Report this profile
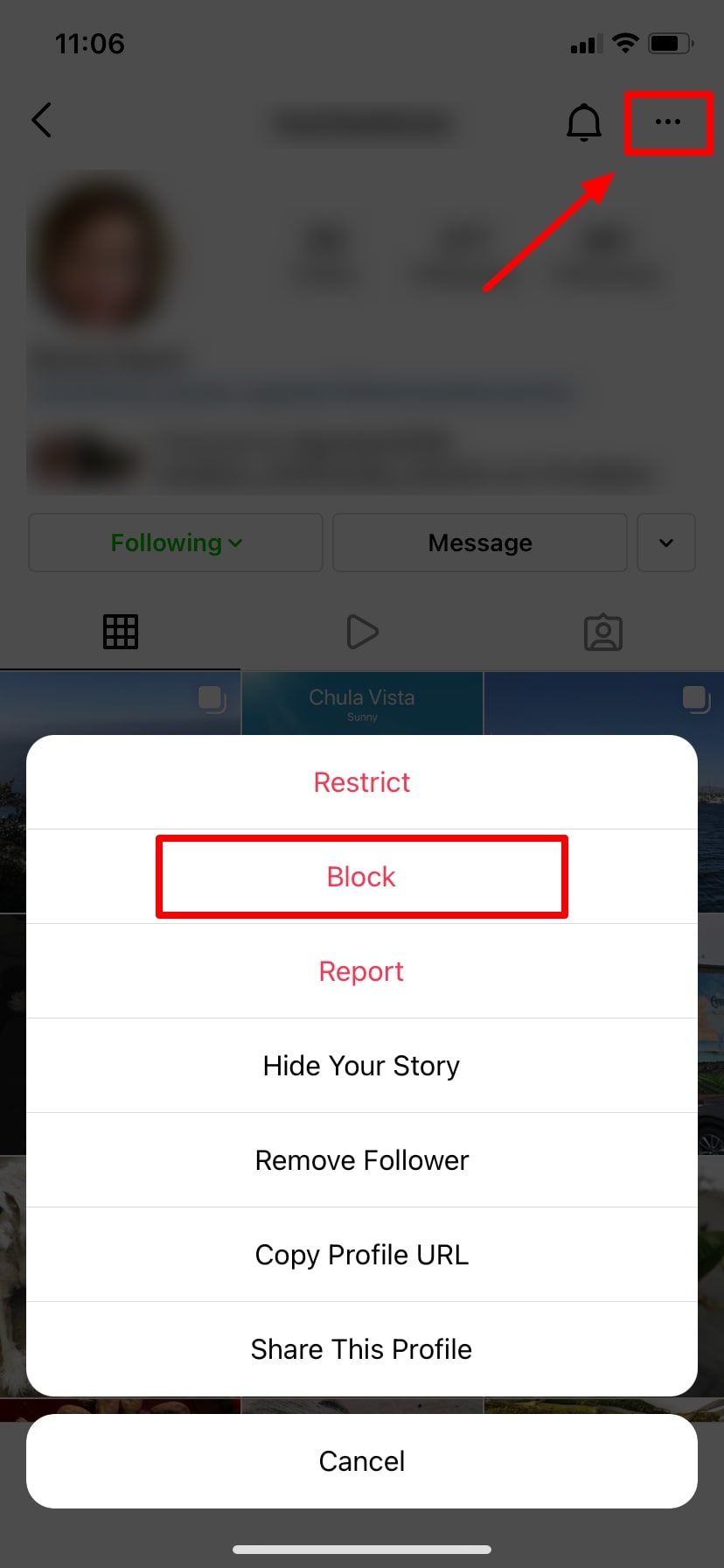Viewport: 724px width, 1568px height. pyautogui.click(x=362, y=971)
